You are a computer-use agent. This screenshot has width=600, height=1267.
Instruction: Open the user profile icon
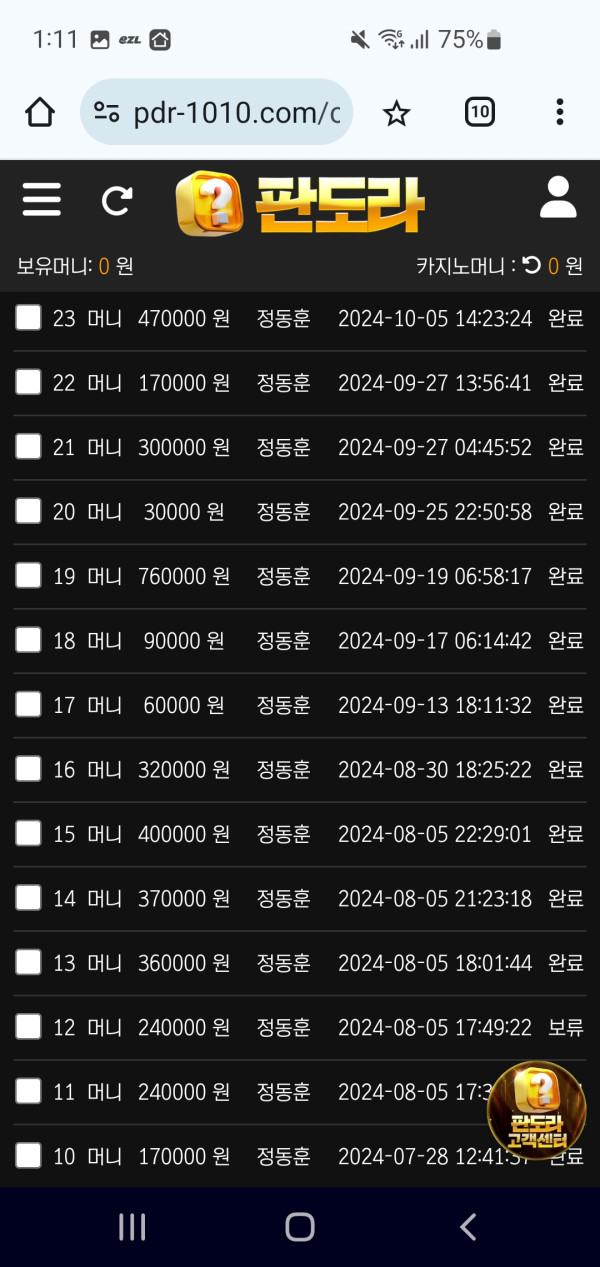558,198
